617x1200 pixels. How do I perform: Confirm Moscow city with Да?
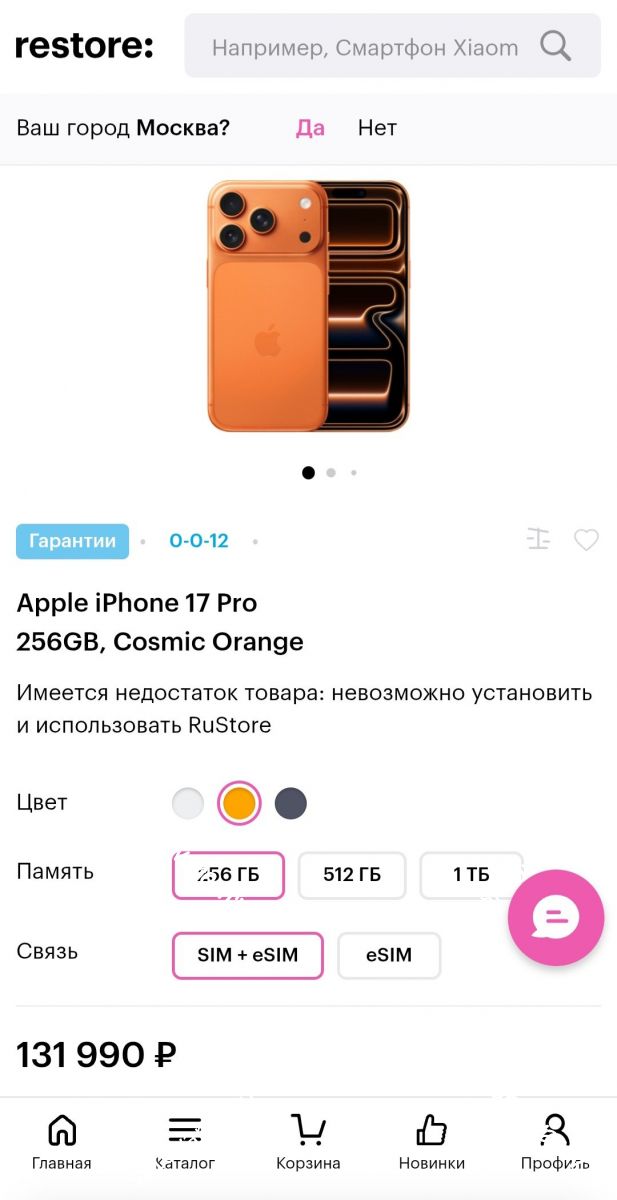click(x=310, y=128)
